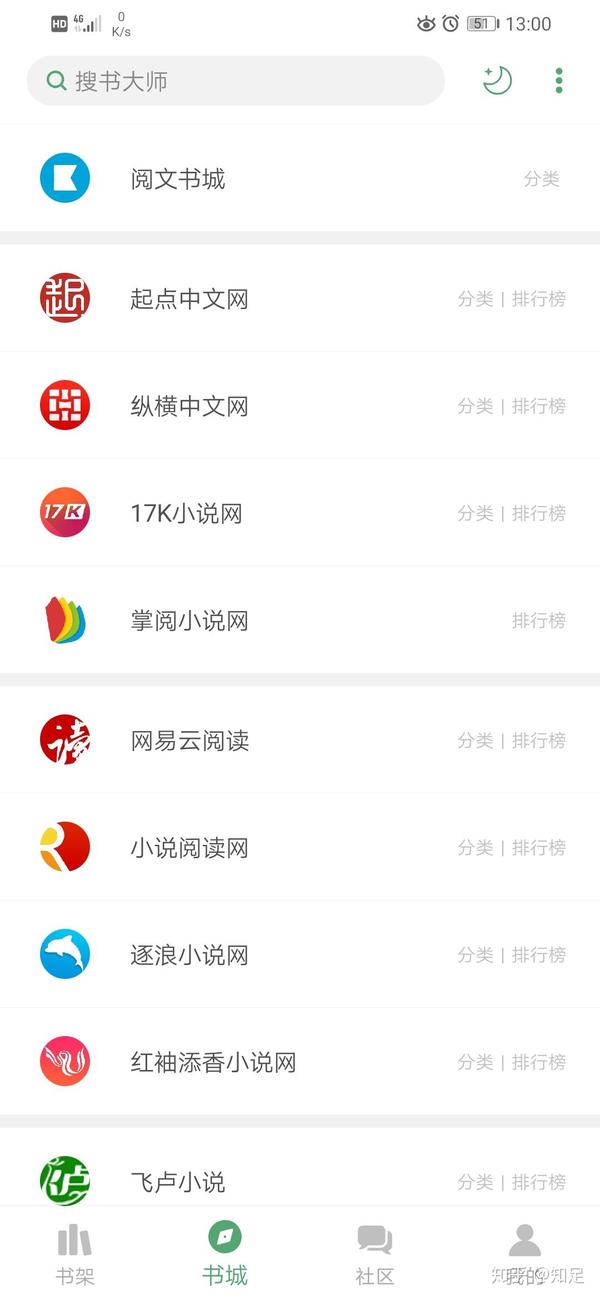Open 掌阅小说网 rankings 排行榜

click(539, 620)
